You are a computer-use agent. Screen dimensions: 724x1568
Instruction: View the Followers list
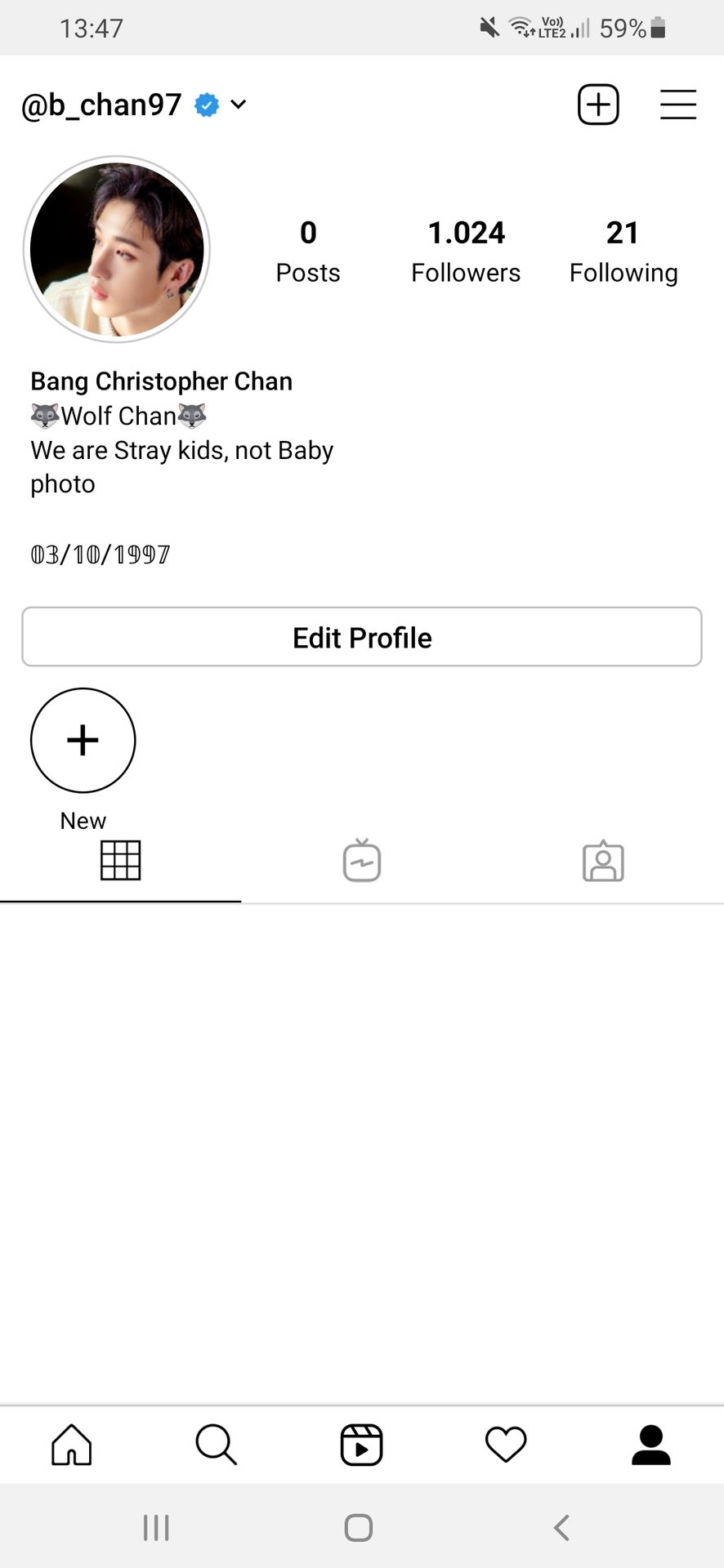coord(466,251)
